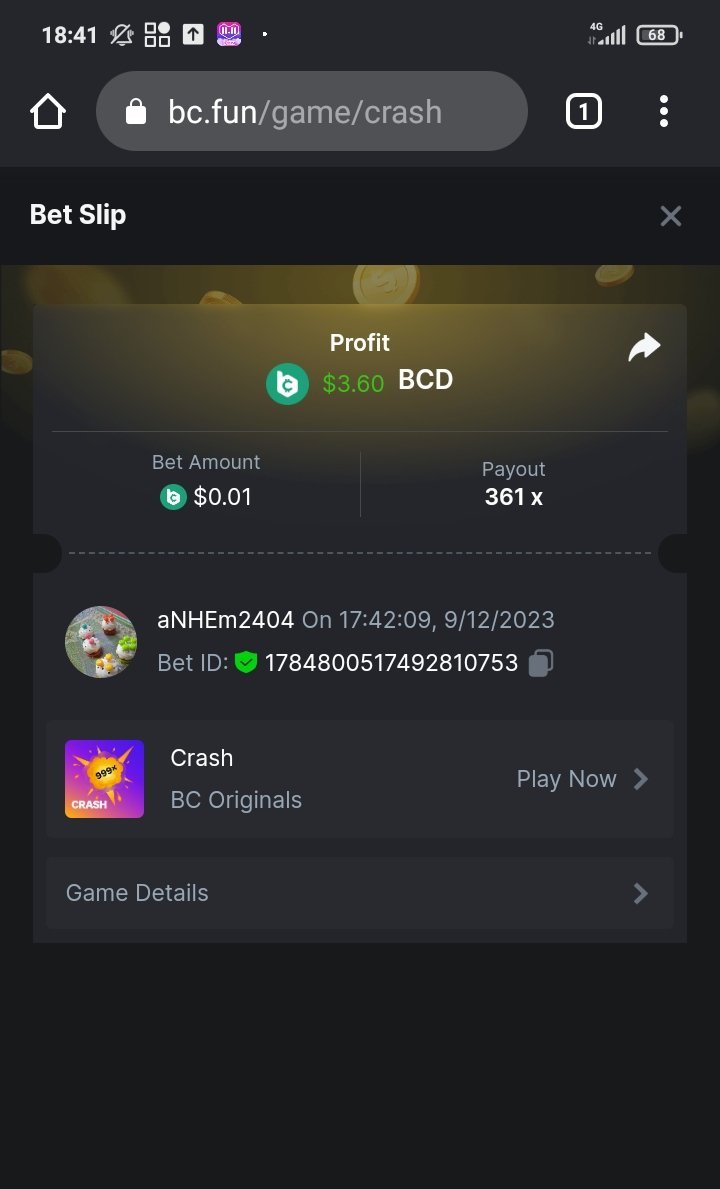Open the browser overflow menu
720x1189 pixels.
coord(664,111)
